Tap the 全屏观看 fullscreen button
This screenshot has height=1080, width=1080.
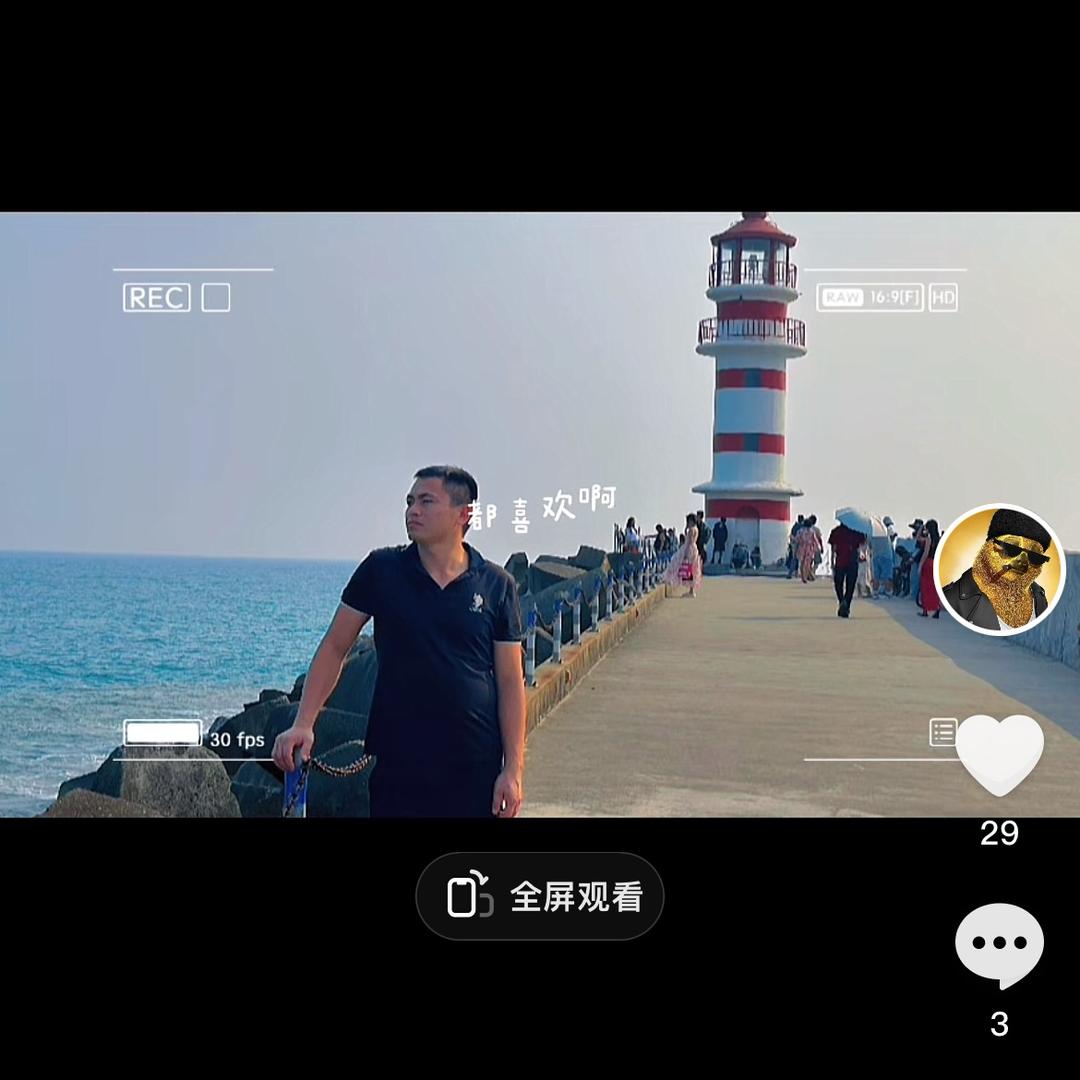tap(540, 896)
